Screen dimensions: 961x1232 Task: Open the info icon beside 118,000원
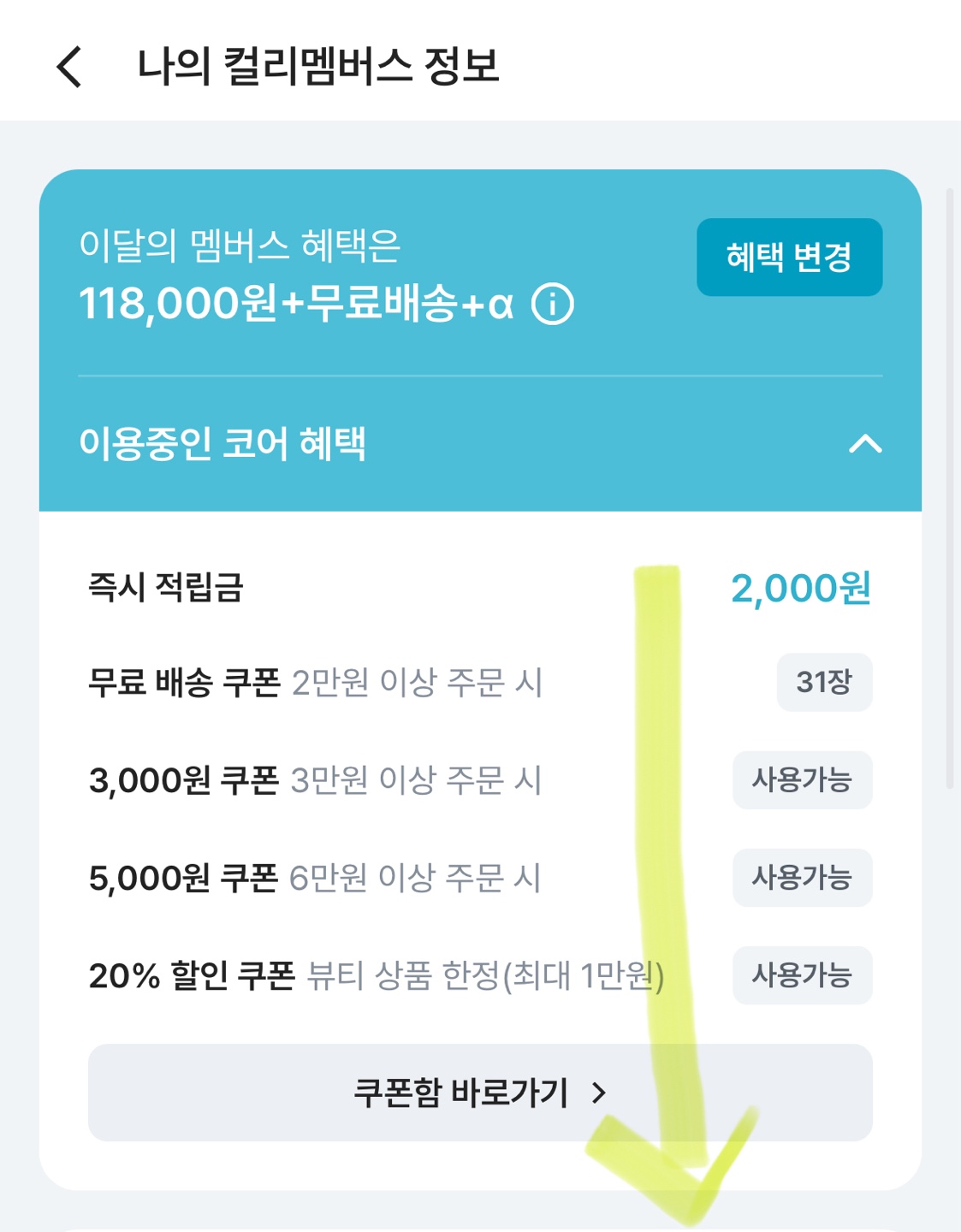(552, 305)
